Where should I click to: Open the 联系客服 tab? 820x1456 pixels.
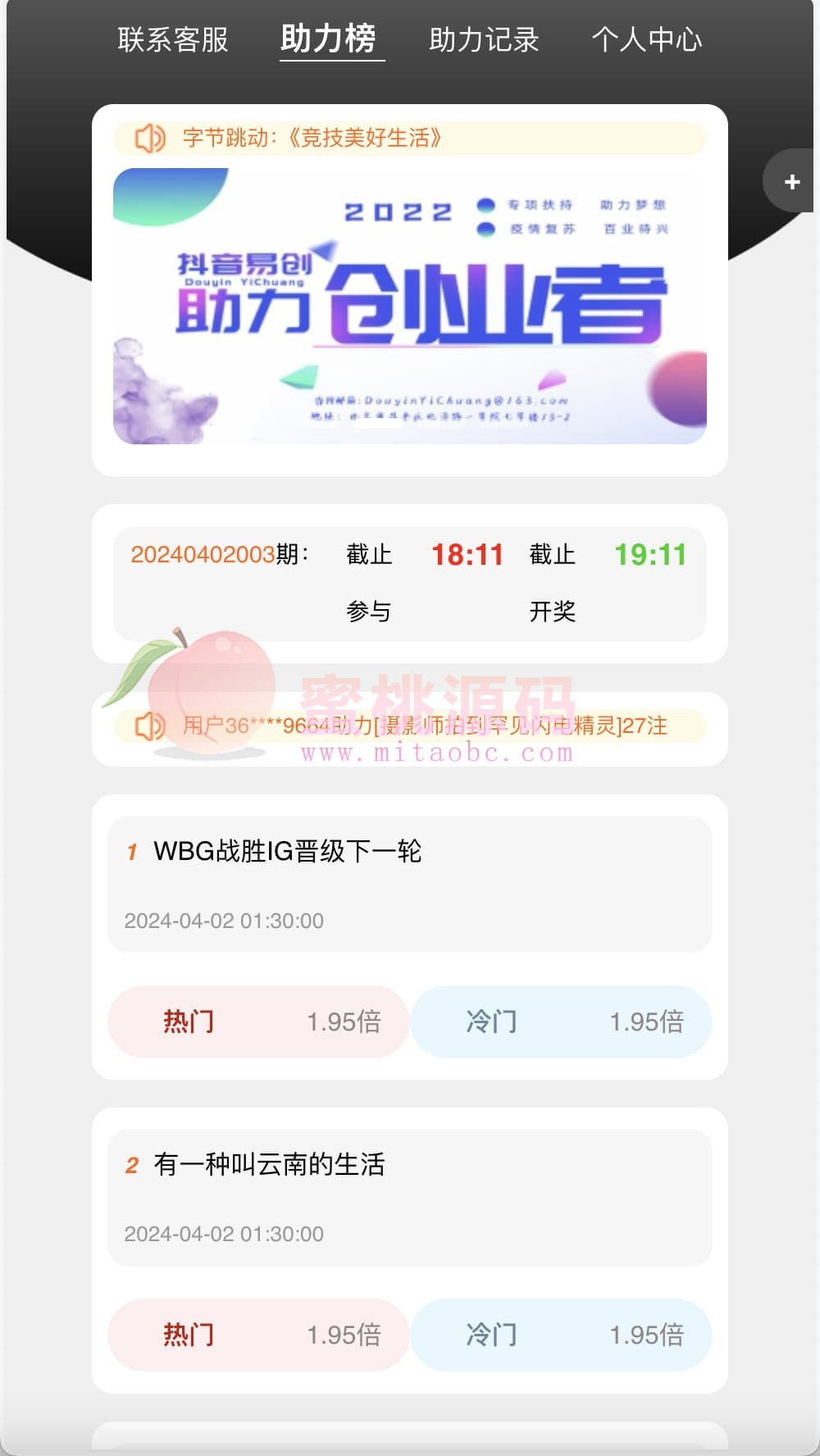pos(173,39)
